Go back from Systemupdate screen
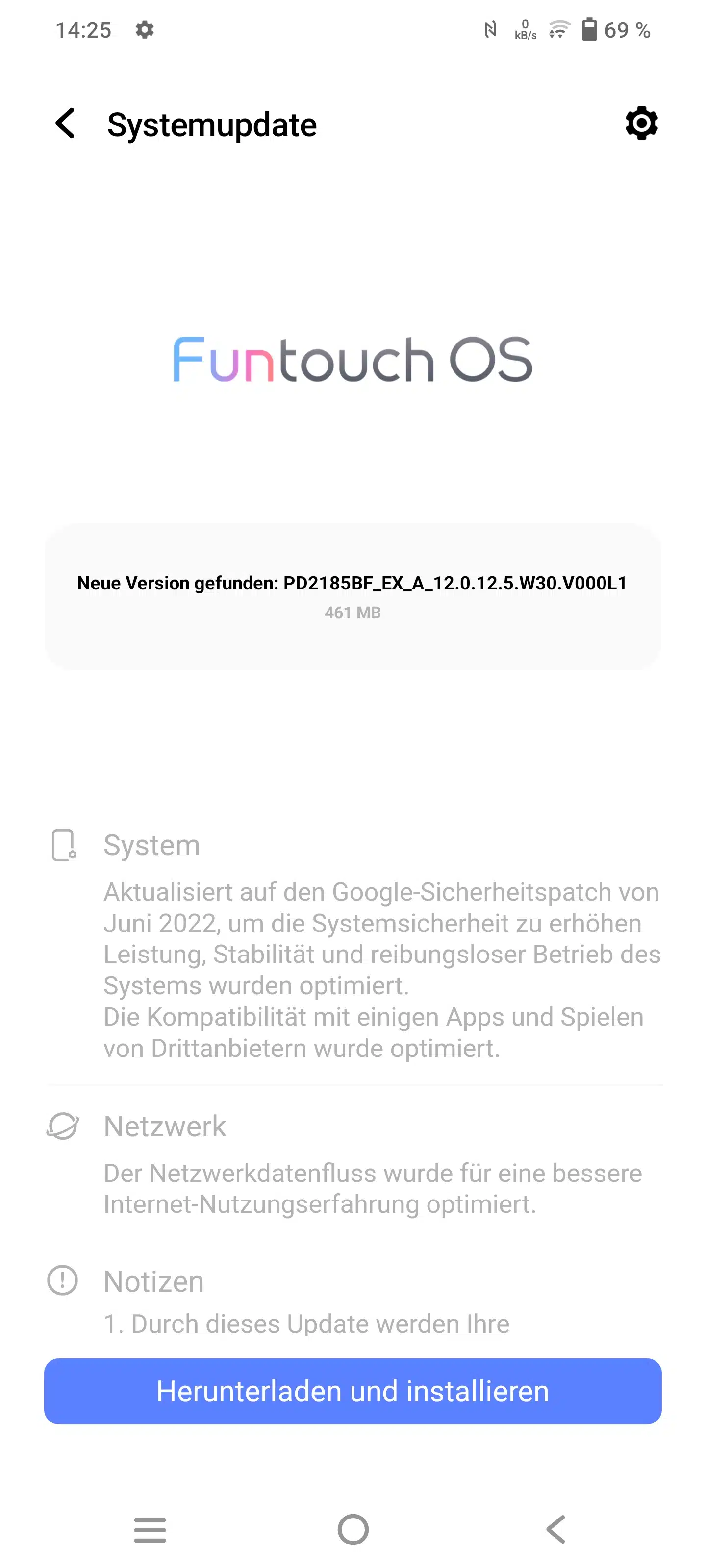The width and height of the screenshot is (706, 1568). [66, 123]
